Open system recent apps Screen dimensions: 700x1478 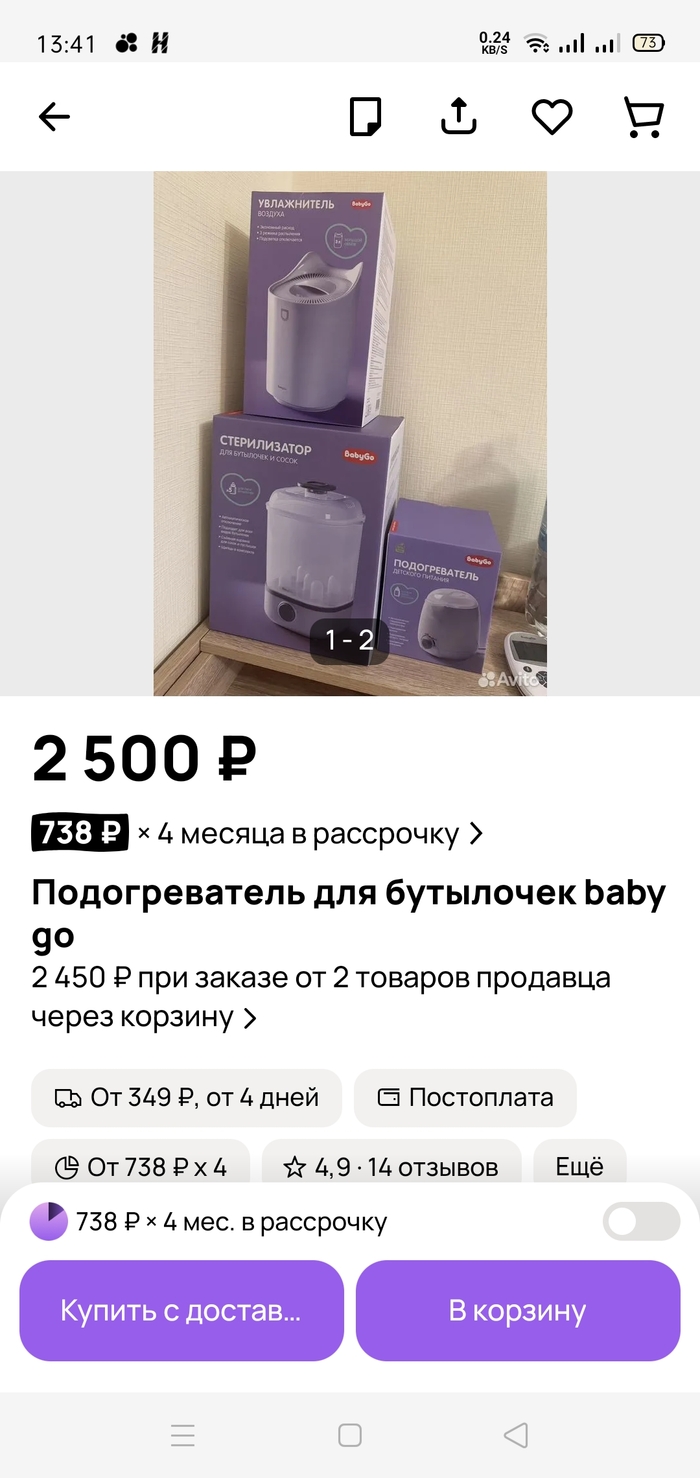click(183, 1436)
